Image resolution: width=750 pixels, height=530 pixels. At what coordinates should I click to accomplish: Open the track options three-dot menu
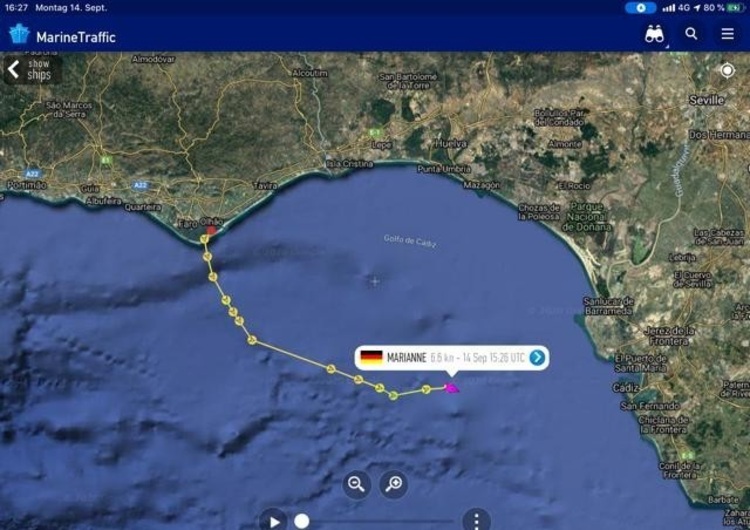point(476,520)
